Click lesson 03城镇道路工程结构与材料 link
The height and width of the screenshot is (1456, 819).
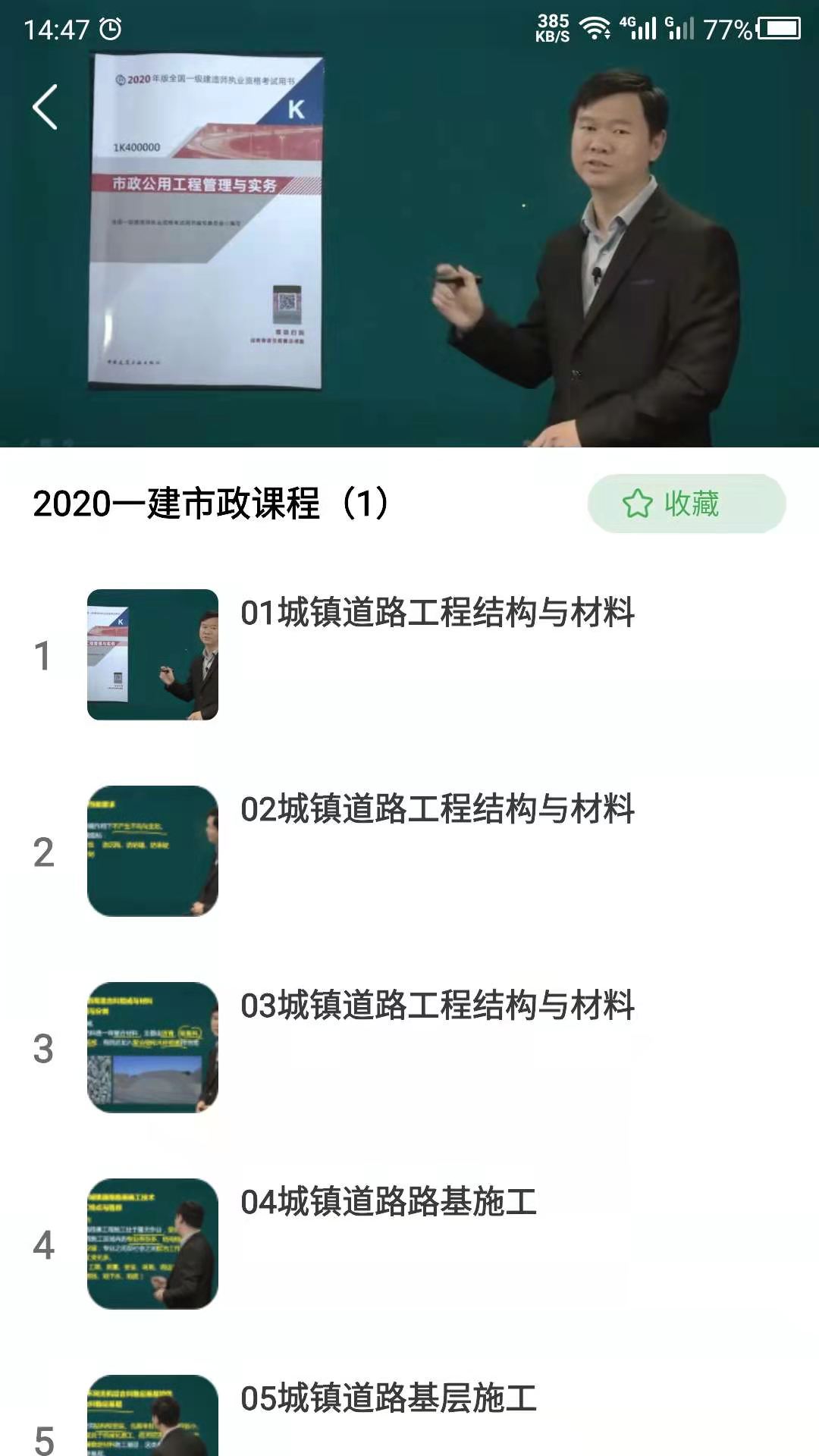[x=437, y=1005]
